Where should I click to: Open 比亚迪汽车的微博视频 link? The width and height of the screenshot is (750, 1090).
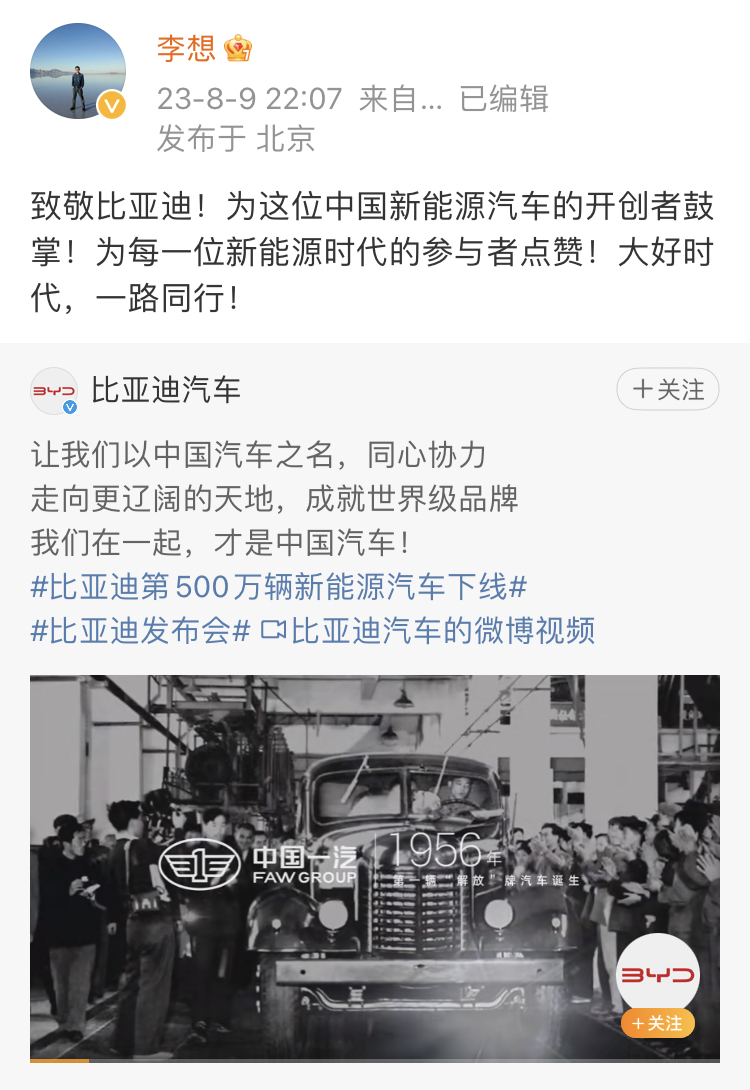pyautogui.click(x=428, y=631)
